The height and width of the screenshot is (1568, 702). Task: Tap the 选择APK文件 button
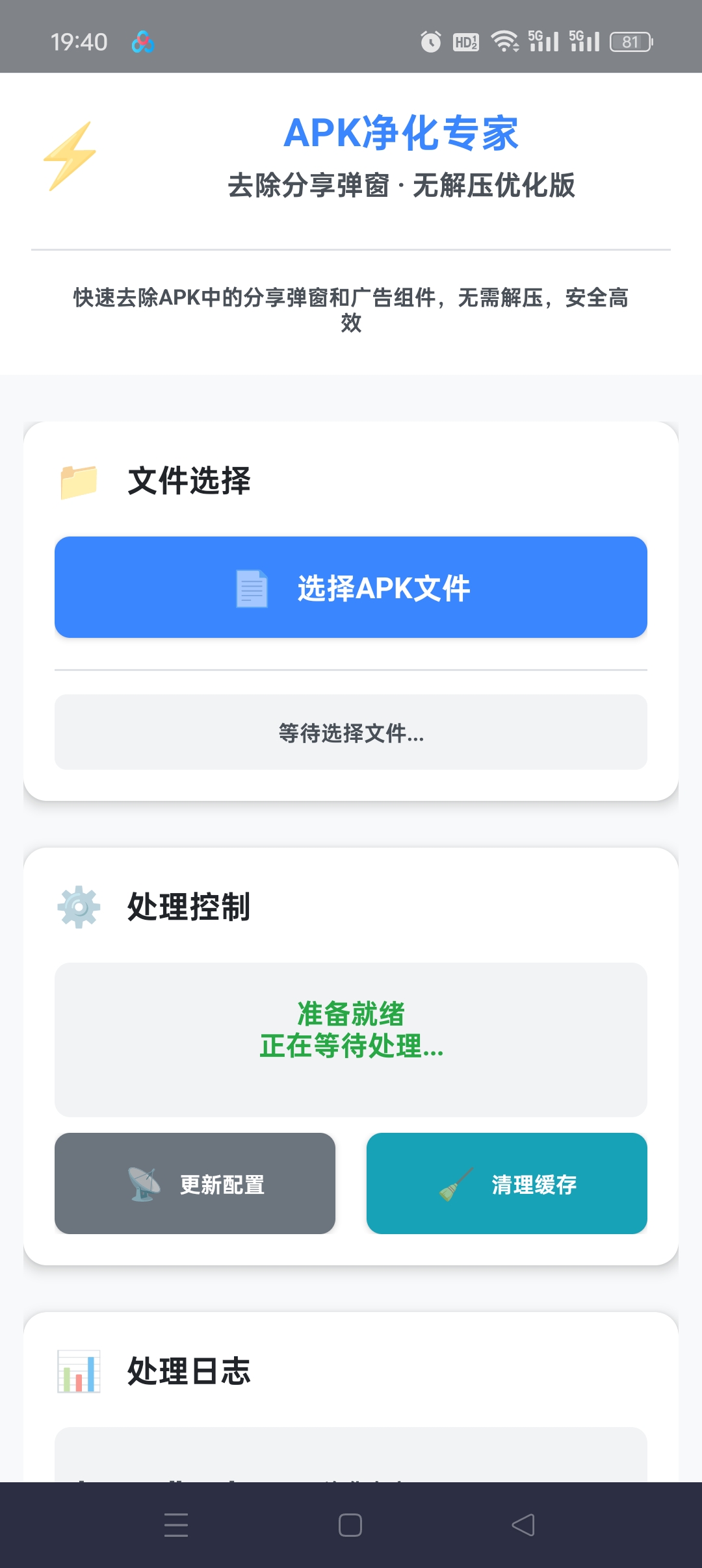[x=351, y=587]
